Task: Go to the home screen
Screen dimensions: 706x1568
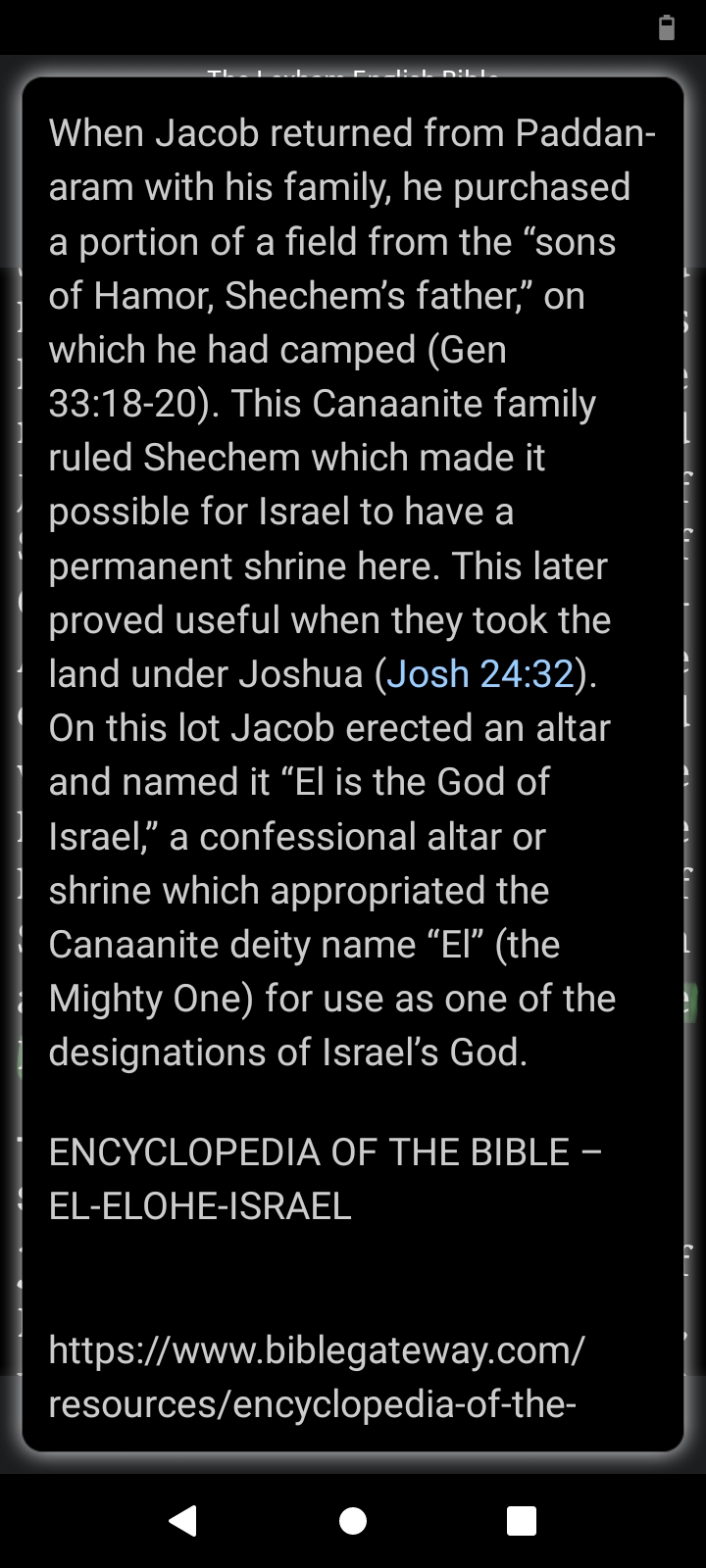Action: (x=353, y=1520)
